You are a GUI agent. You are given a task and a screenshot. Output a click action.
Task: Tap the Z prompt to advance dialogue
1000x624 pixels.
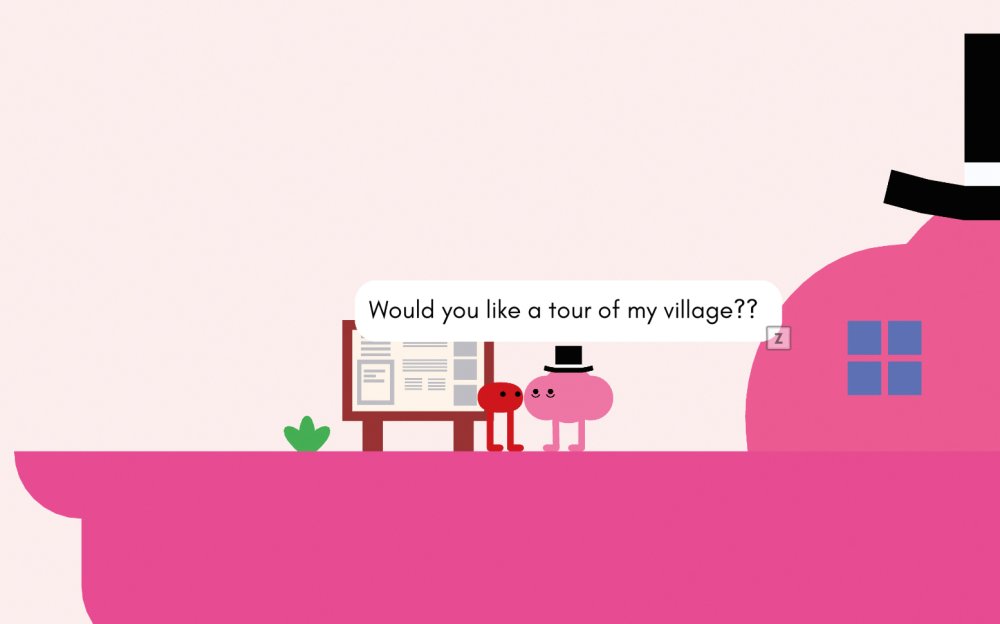point(779,338)
